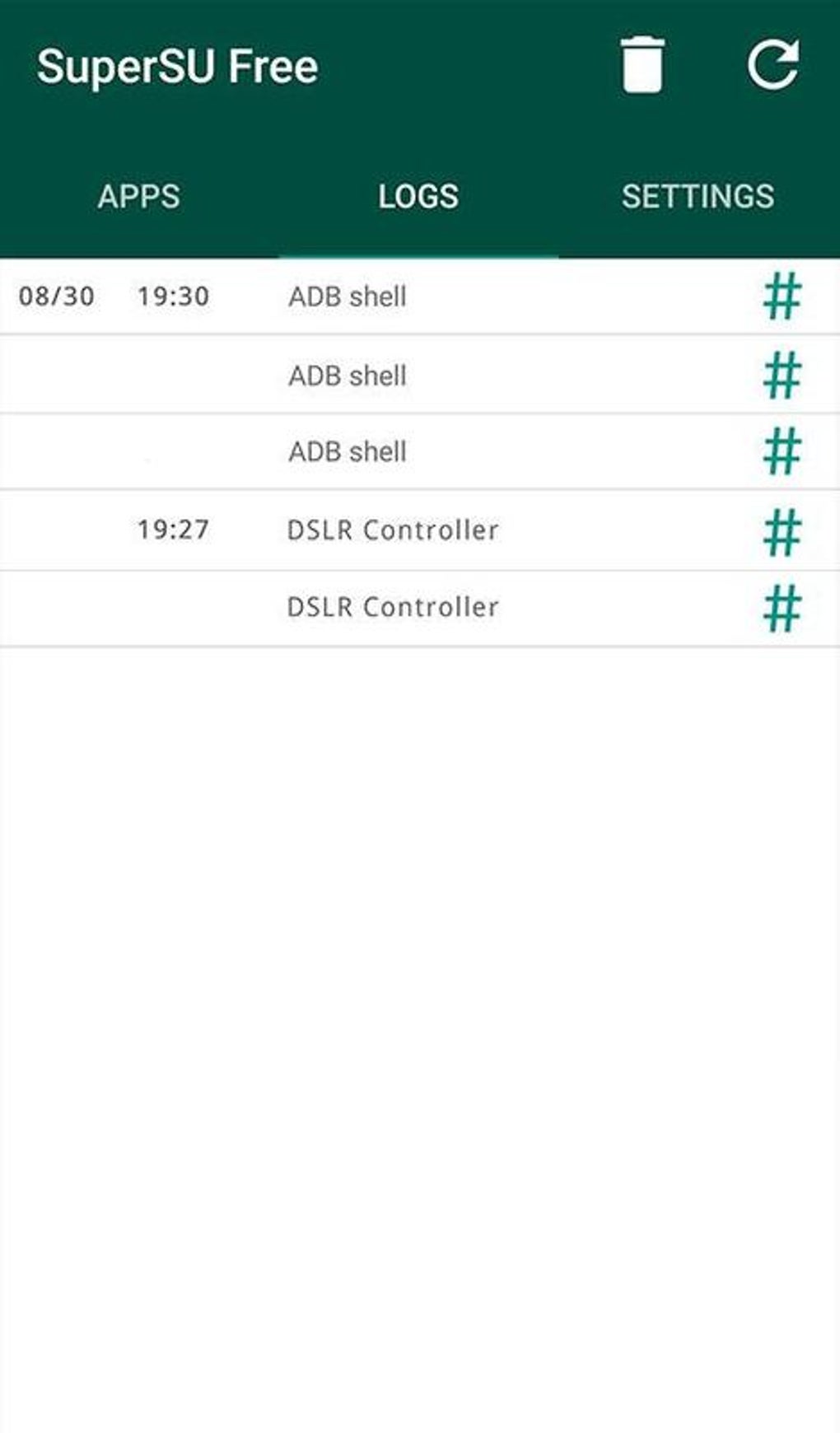The image size is (840, 1433).
Task: Open the DSLR Controller log entry at 19:27
Action: pos(393,530)
